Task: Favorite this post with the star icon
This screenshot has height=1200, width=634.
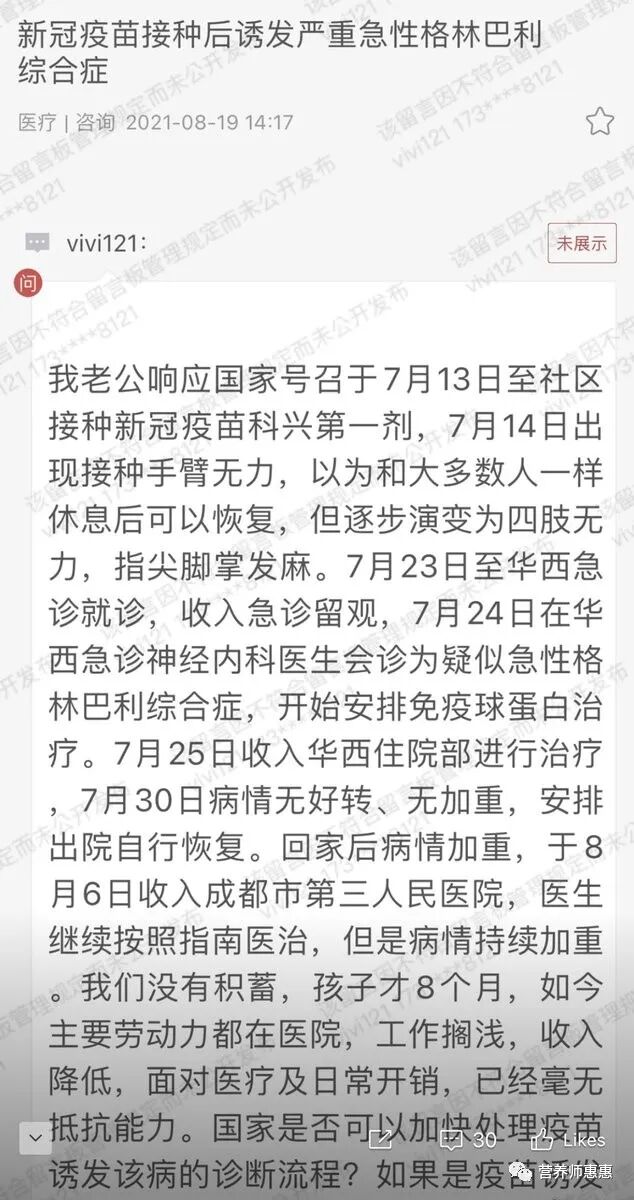Action: [599, 121]
